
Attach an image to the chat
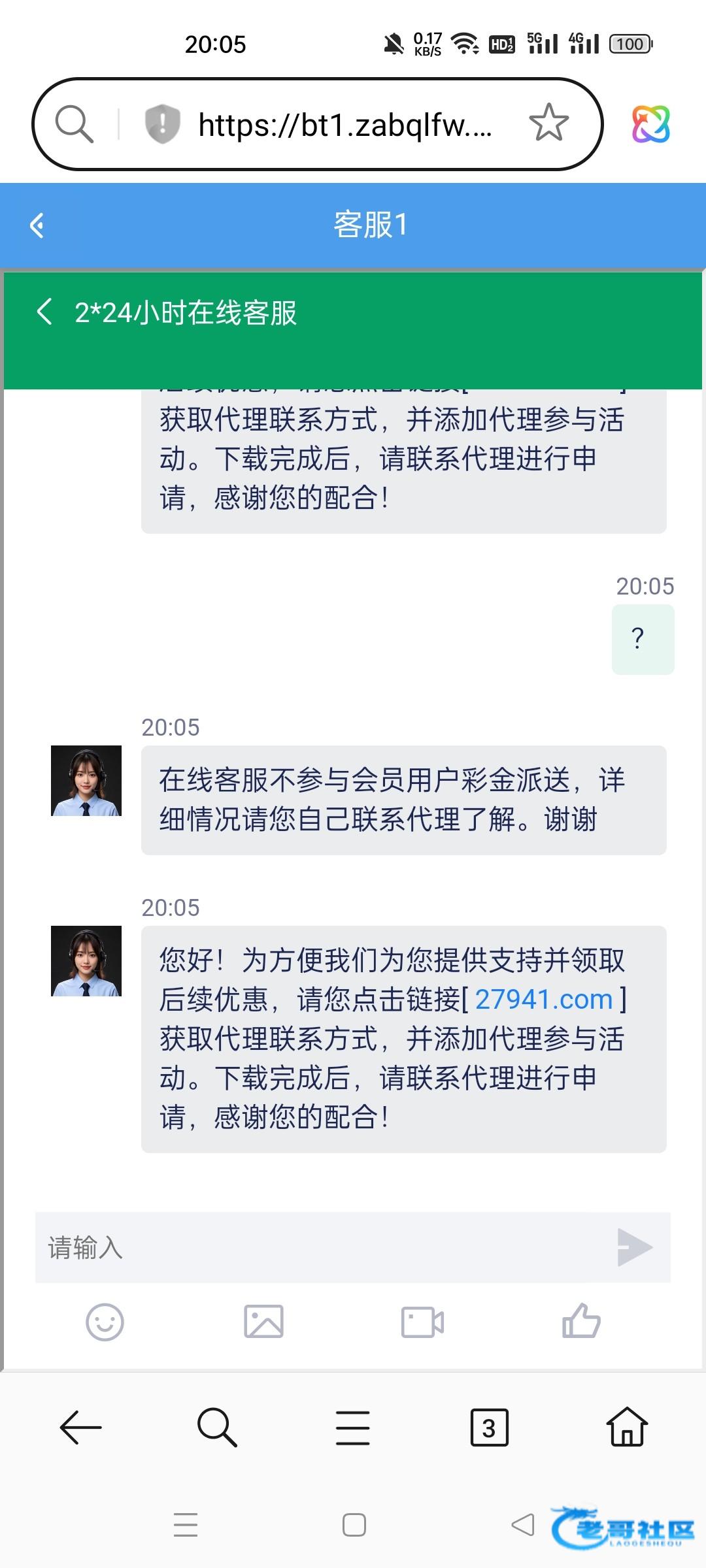263,1322
